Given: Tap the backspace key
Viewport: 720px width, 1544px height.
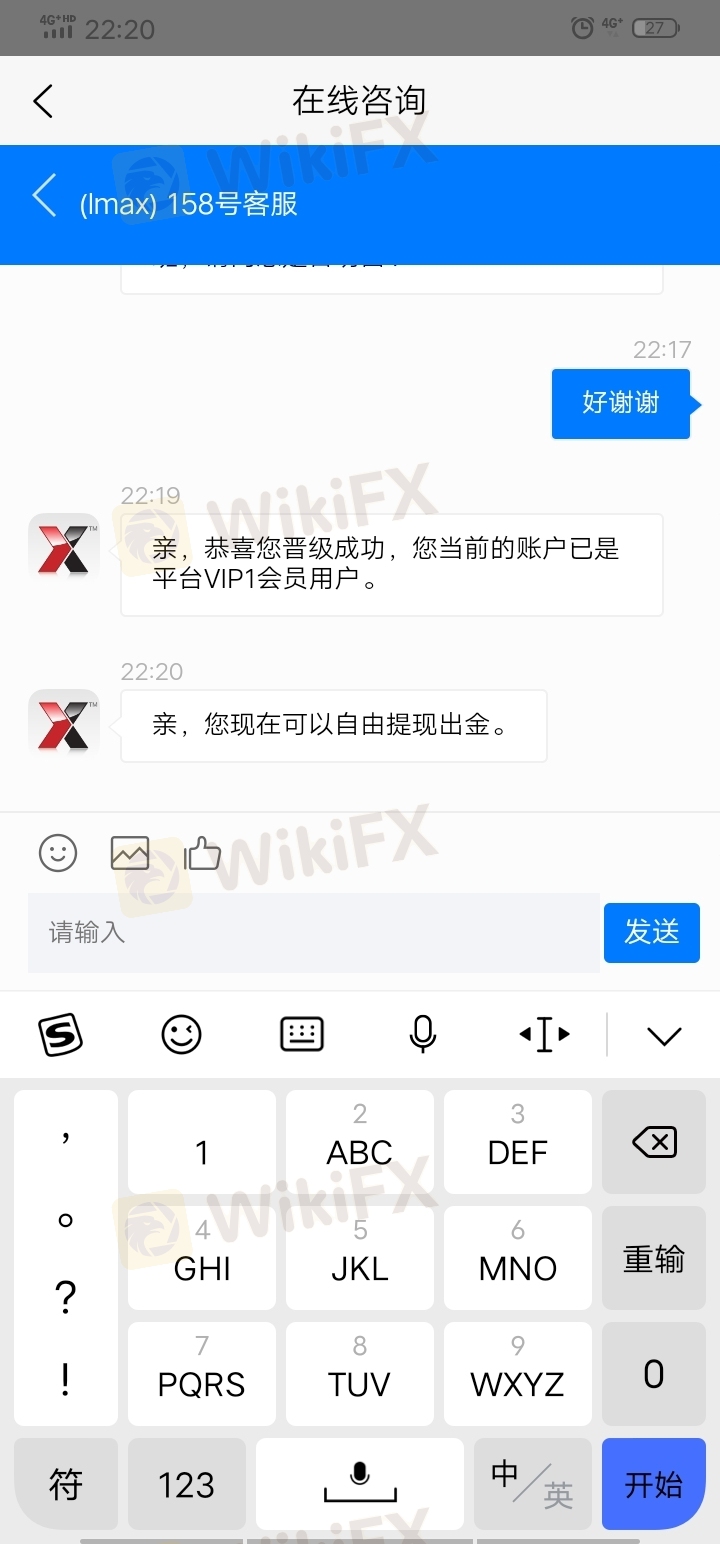Looking at the screenshot, I should tap(654, 1143).
